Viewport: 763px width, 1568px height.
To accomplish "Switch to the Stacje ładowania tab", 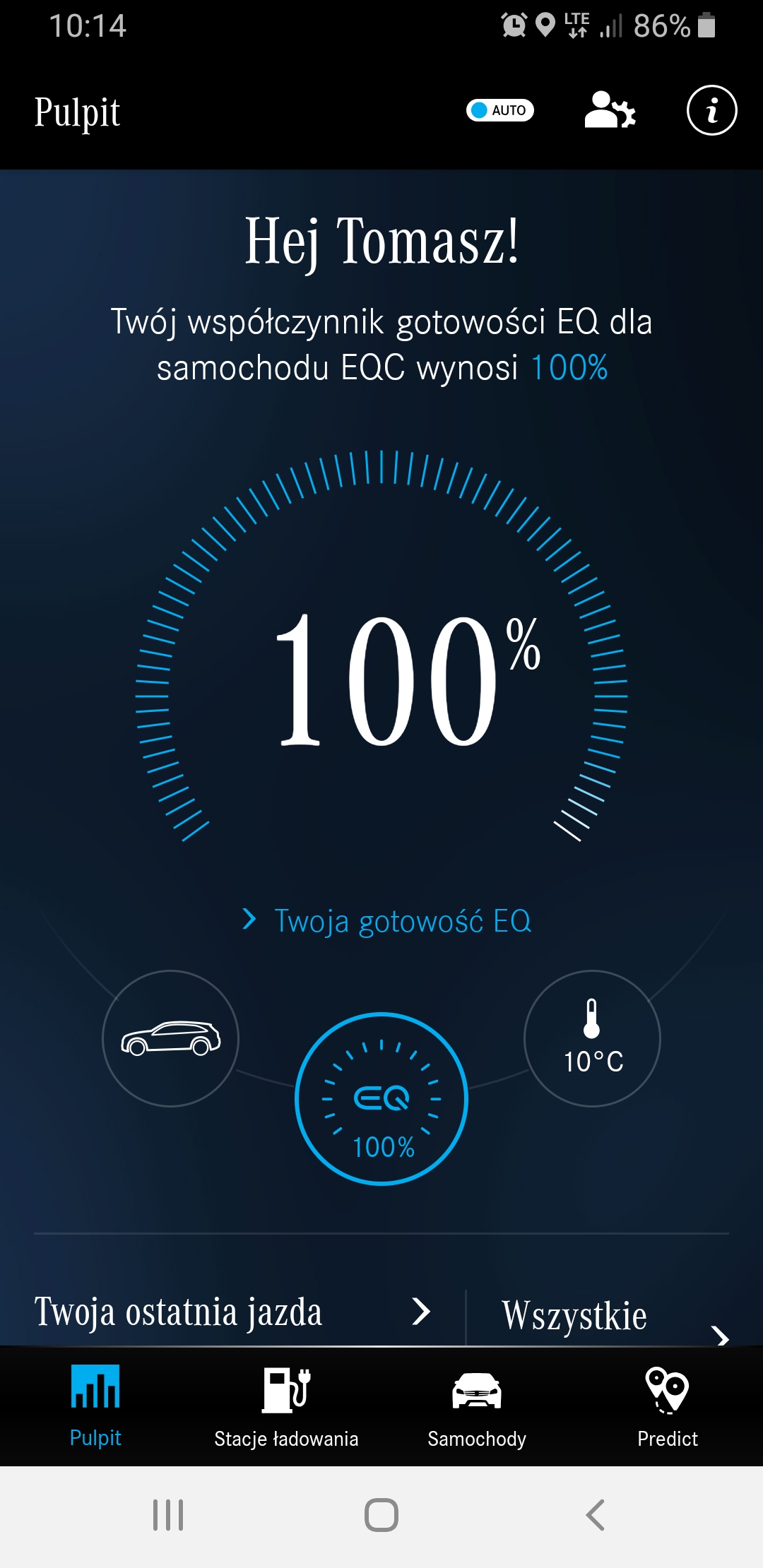I will [x=286, y=1406].
